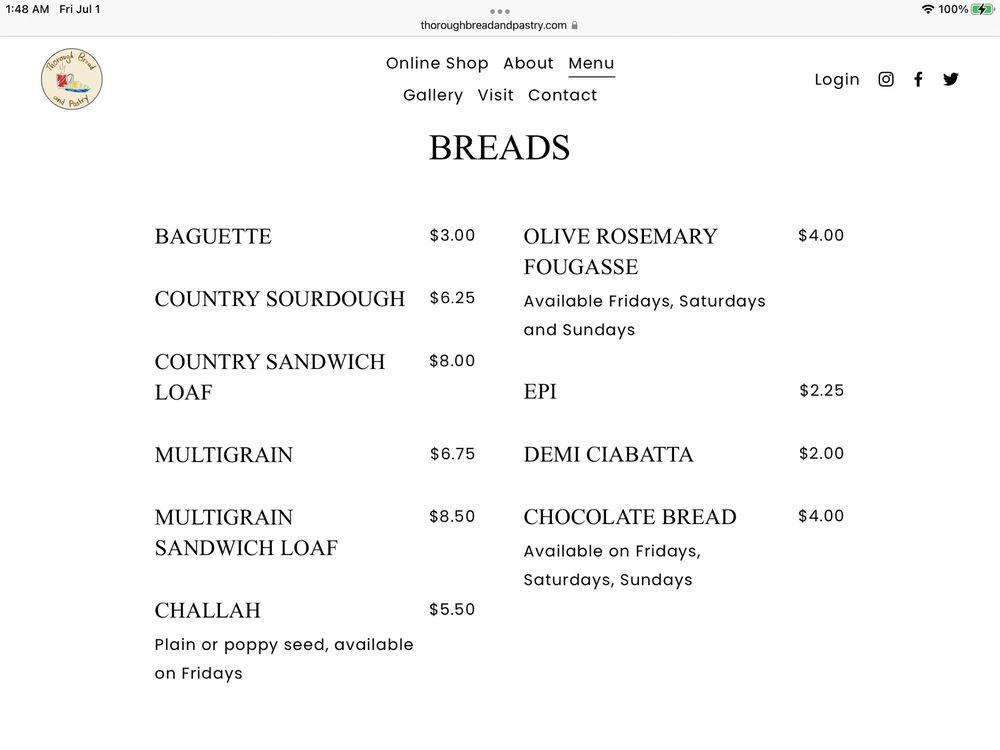1000x750 pixels.
Task: Select the Menu navigation link
Action: point(591,63)
